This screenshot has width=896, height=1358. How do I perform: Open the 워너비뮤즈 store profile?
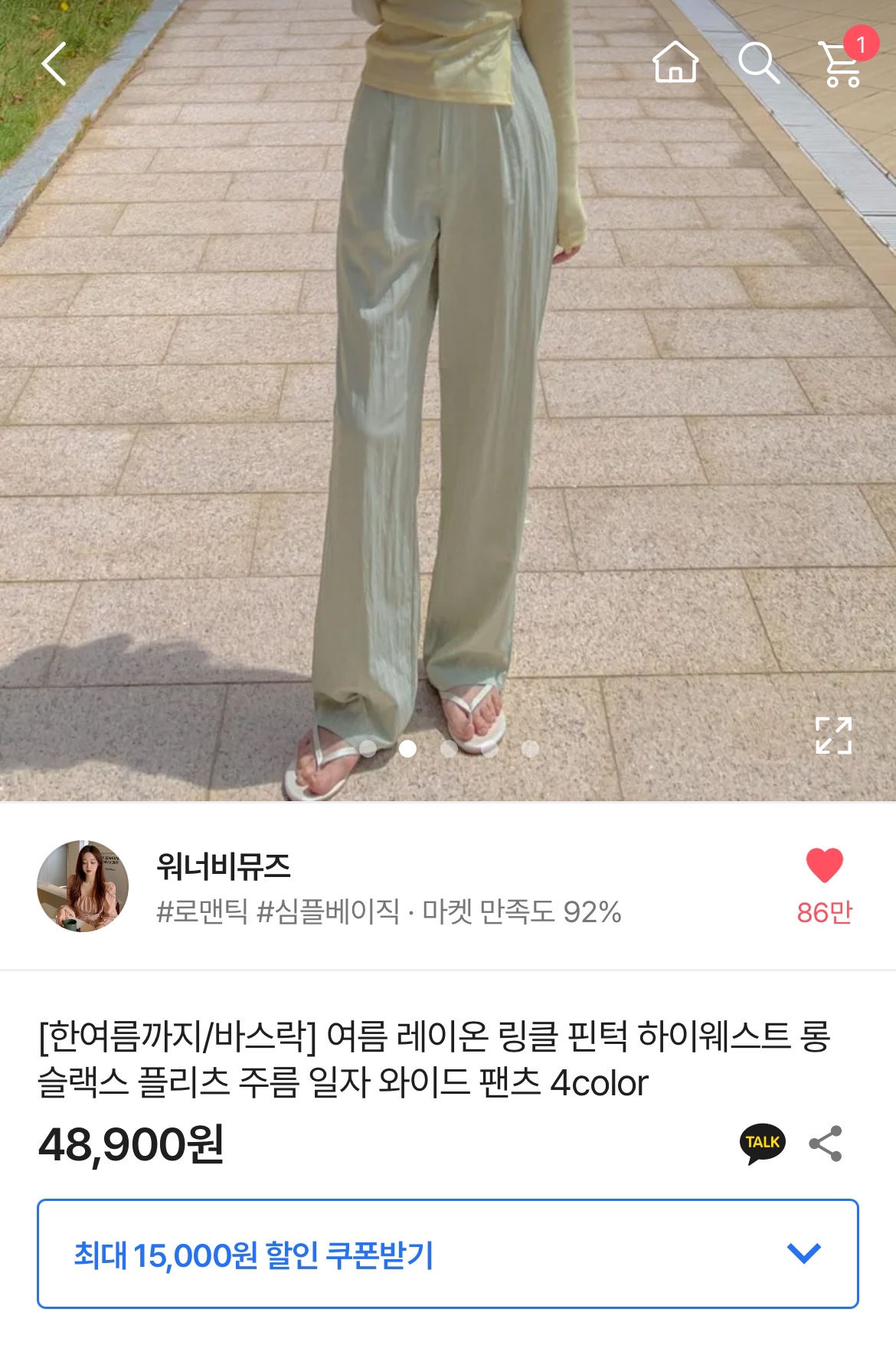pyautogui.click(x=83, y=886)
